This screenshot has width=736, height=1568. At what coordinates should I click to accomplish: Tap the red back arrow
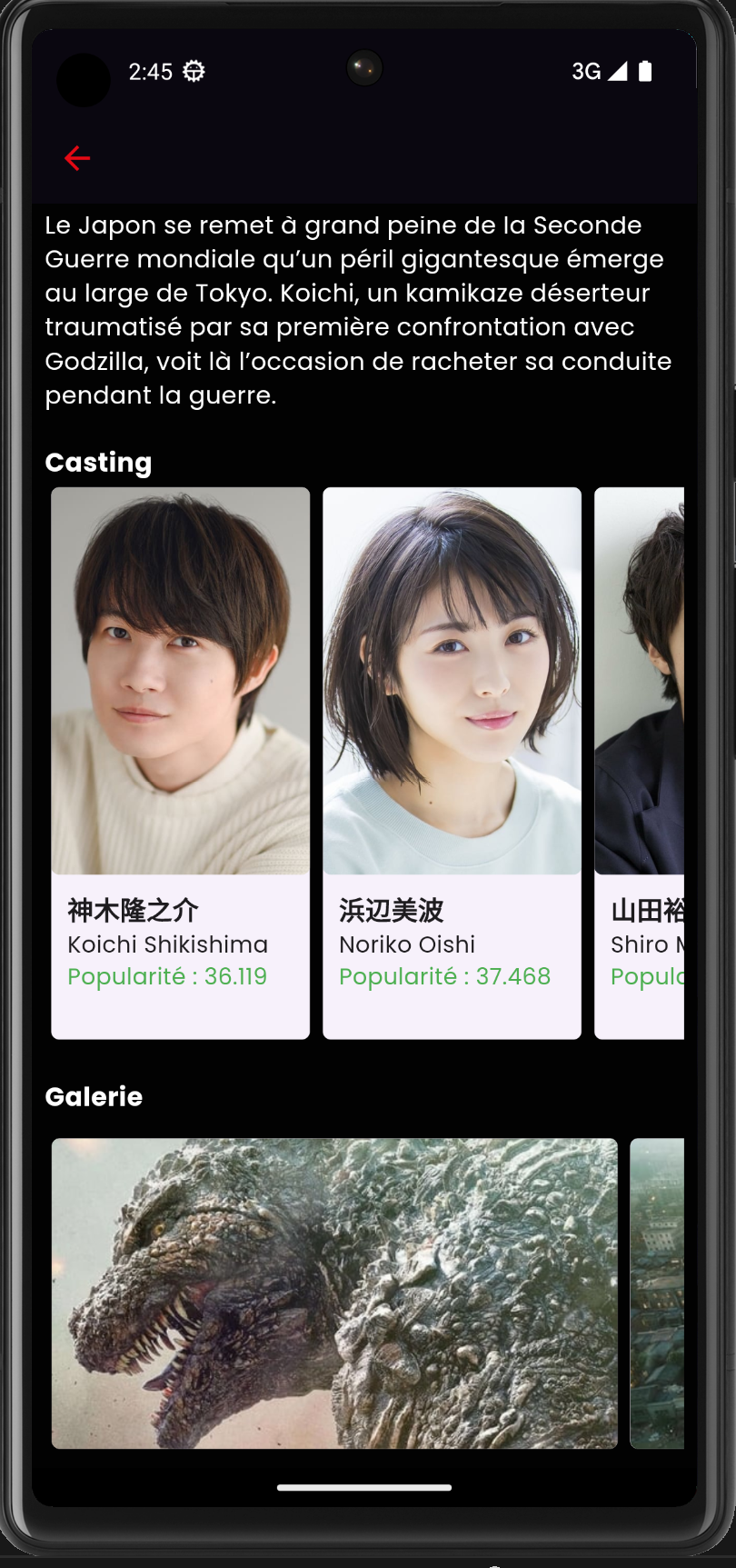75,157
